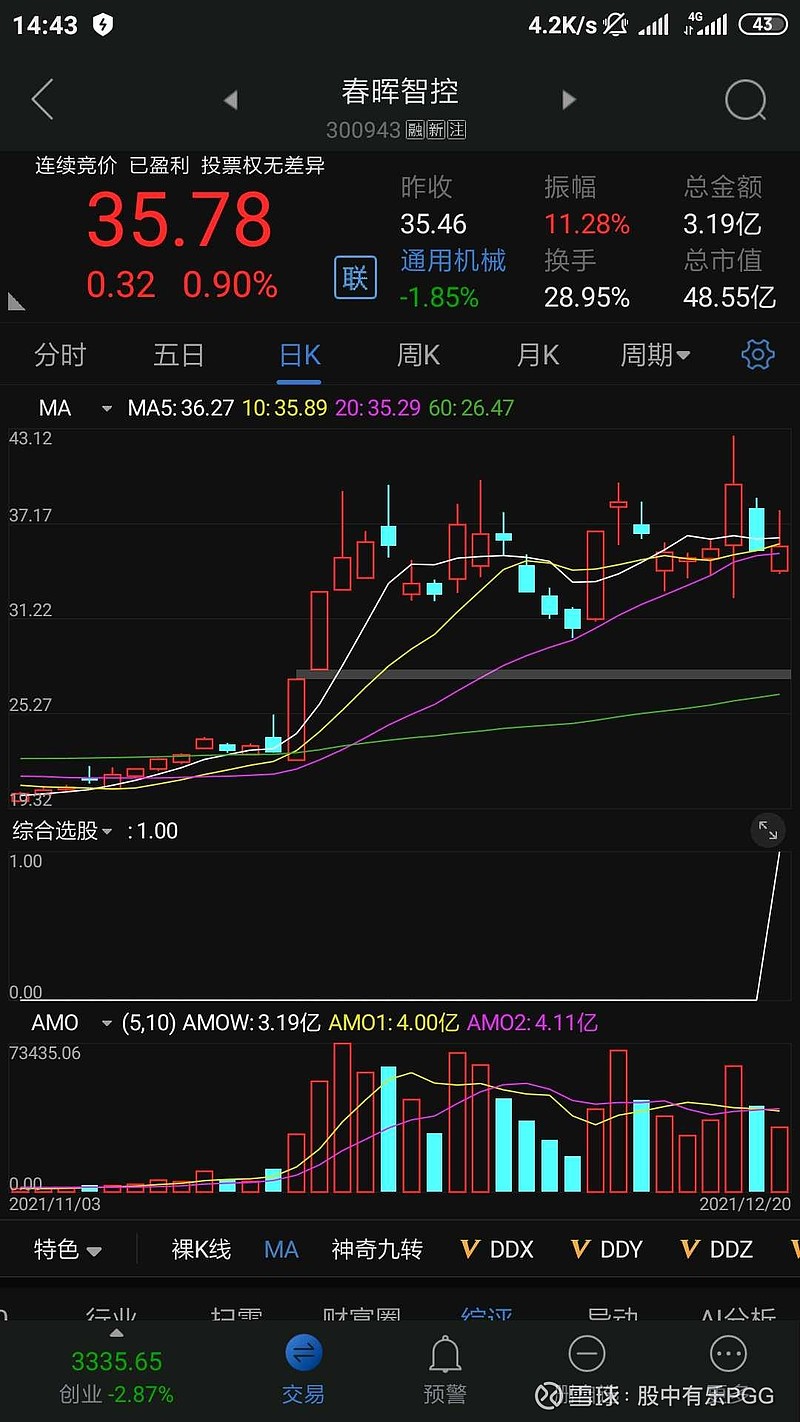Select the 月K chart tab

537,355
